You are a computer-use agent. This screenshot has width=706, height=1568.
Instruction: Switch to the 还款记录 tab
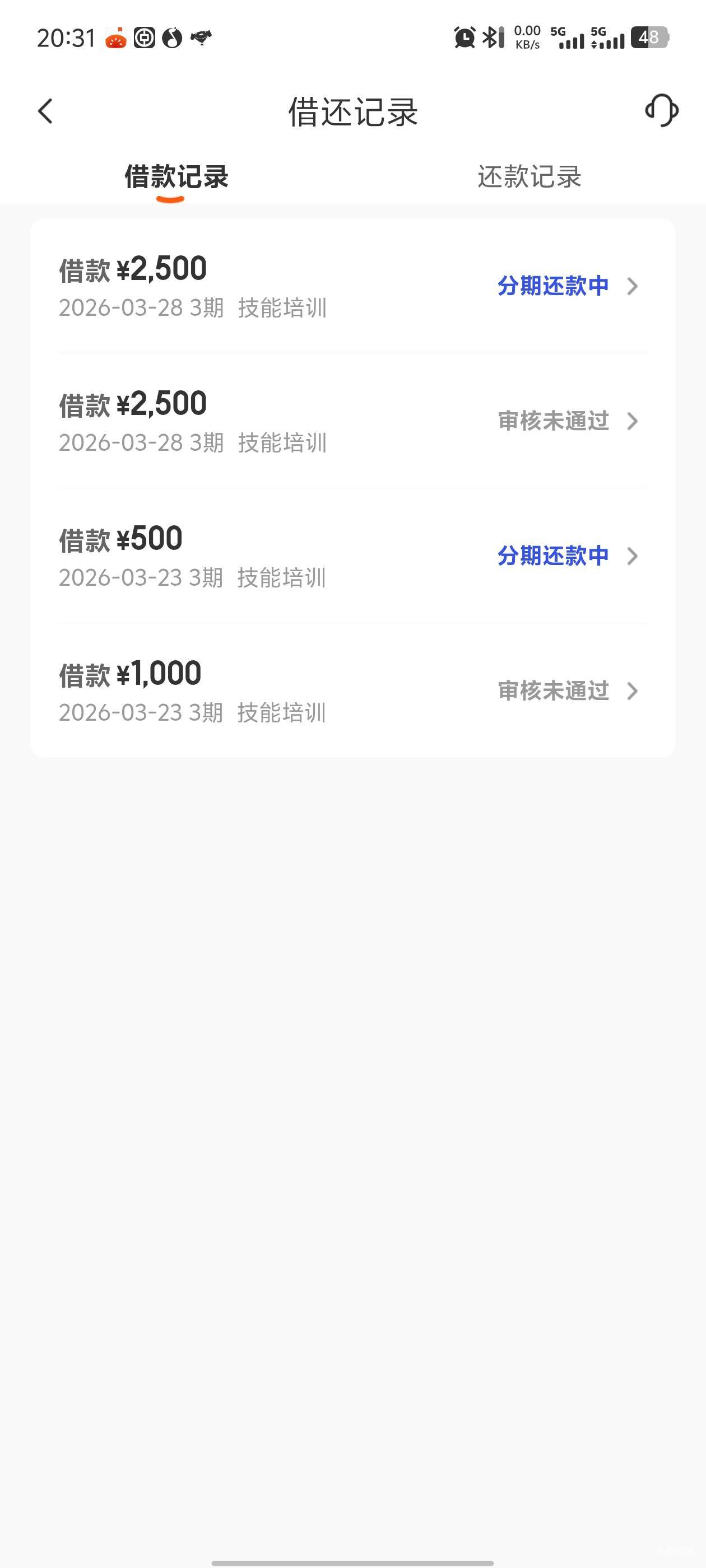coord(529,177)
